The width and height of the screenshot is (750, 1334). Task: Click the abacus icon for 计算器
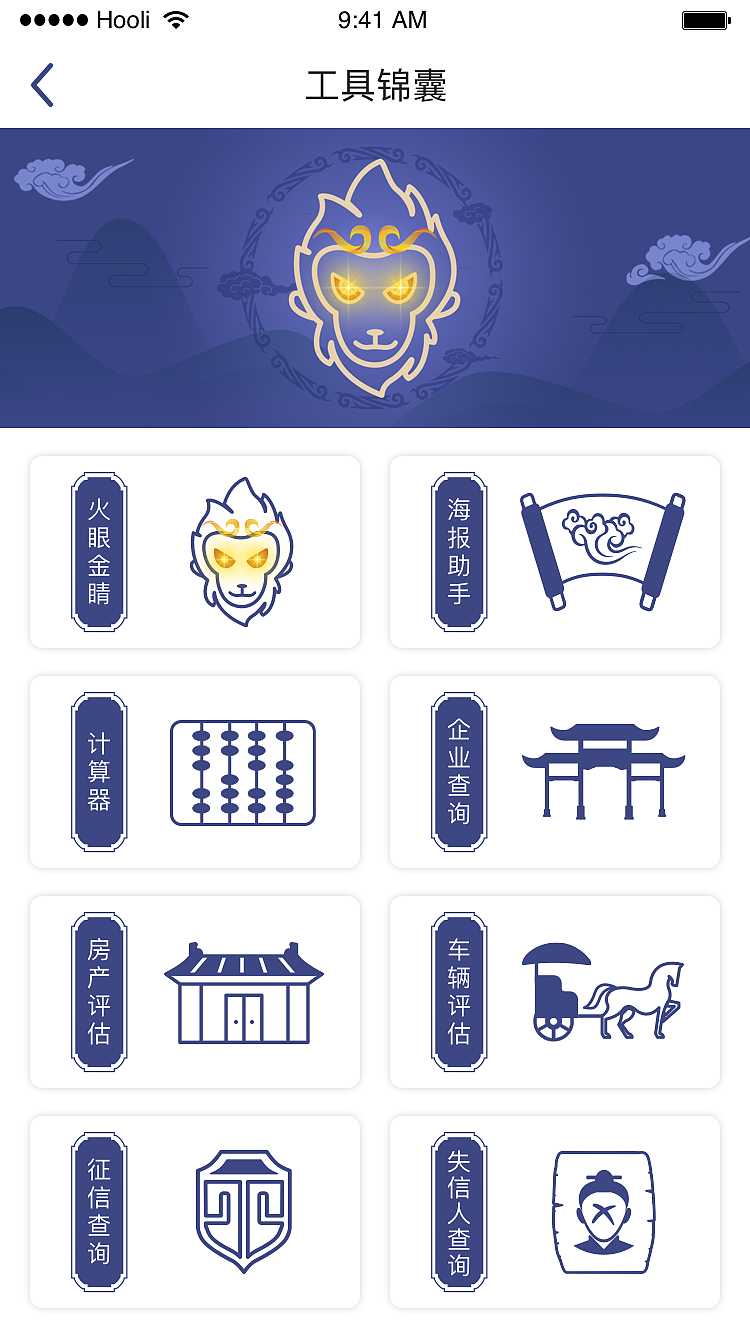tap(245, 771)
